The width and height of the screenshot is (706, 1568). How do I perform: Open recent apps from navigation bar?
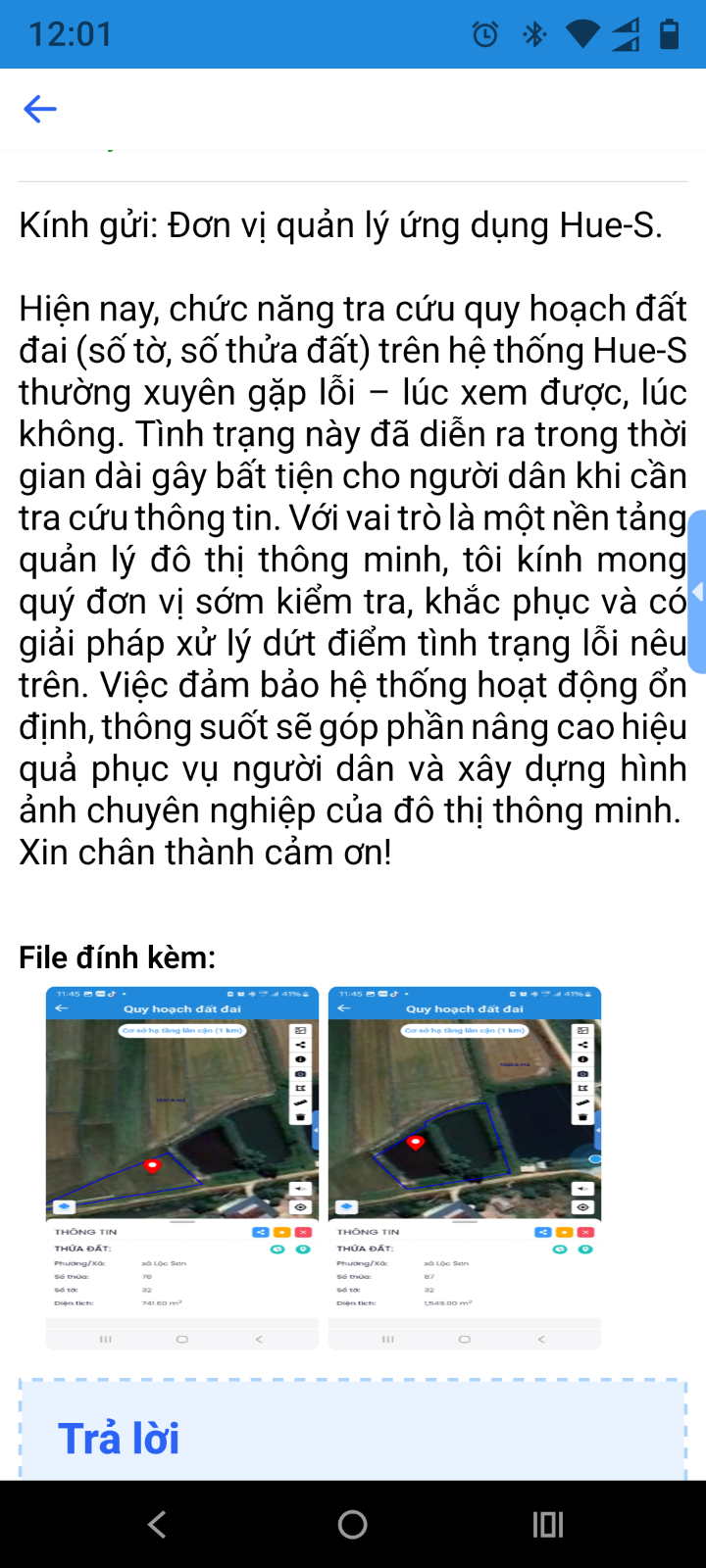pos(547,1524)
